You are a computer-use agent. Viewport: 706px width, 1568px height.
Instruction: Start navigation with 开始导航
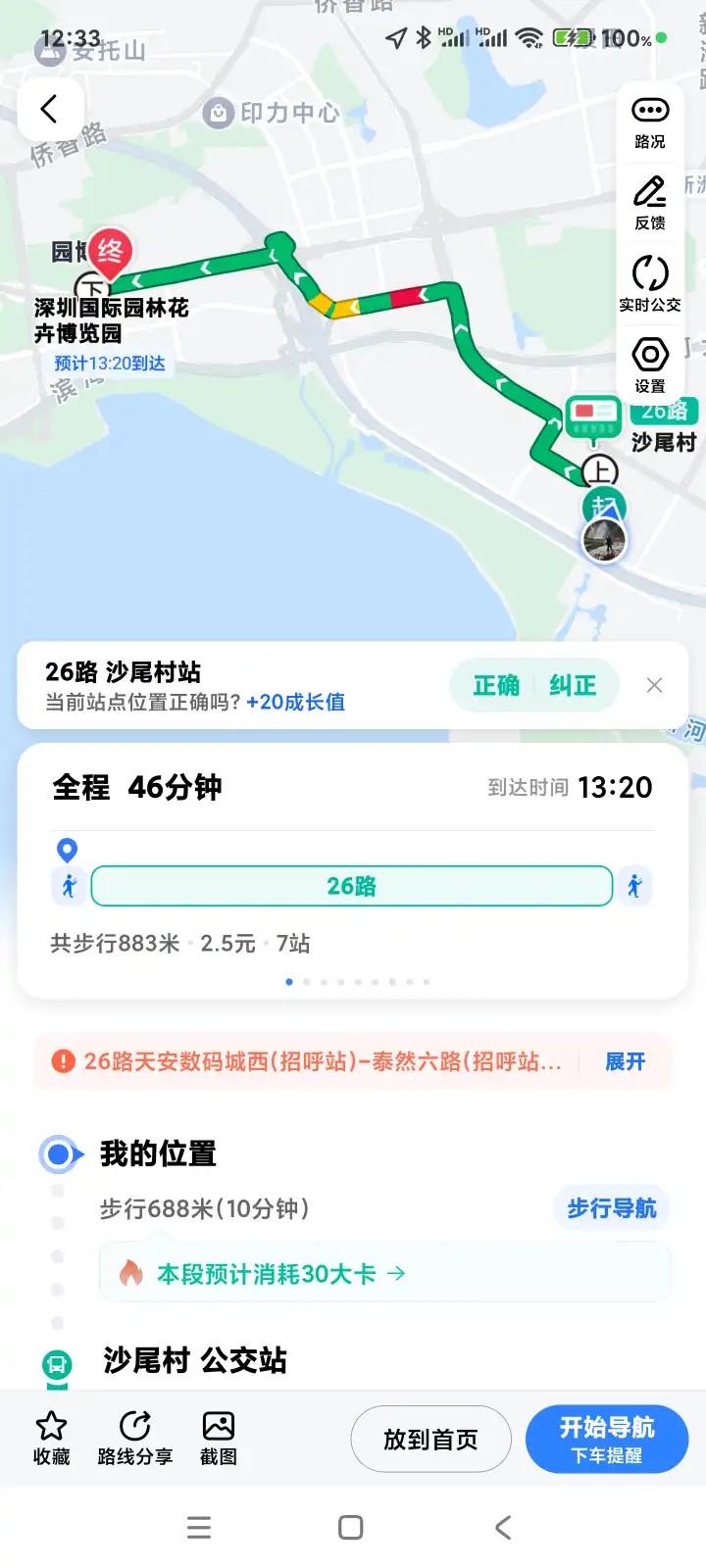(606, 1439)
